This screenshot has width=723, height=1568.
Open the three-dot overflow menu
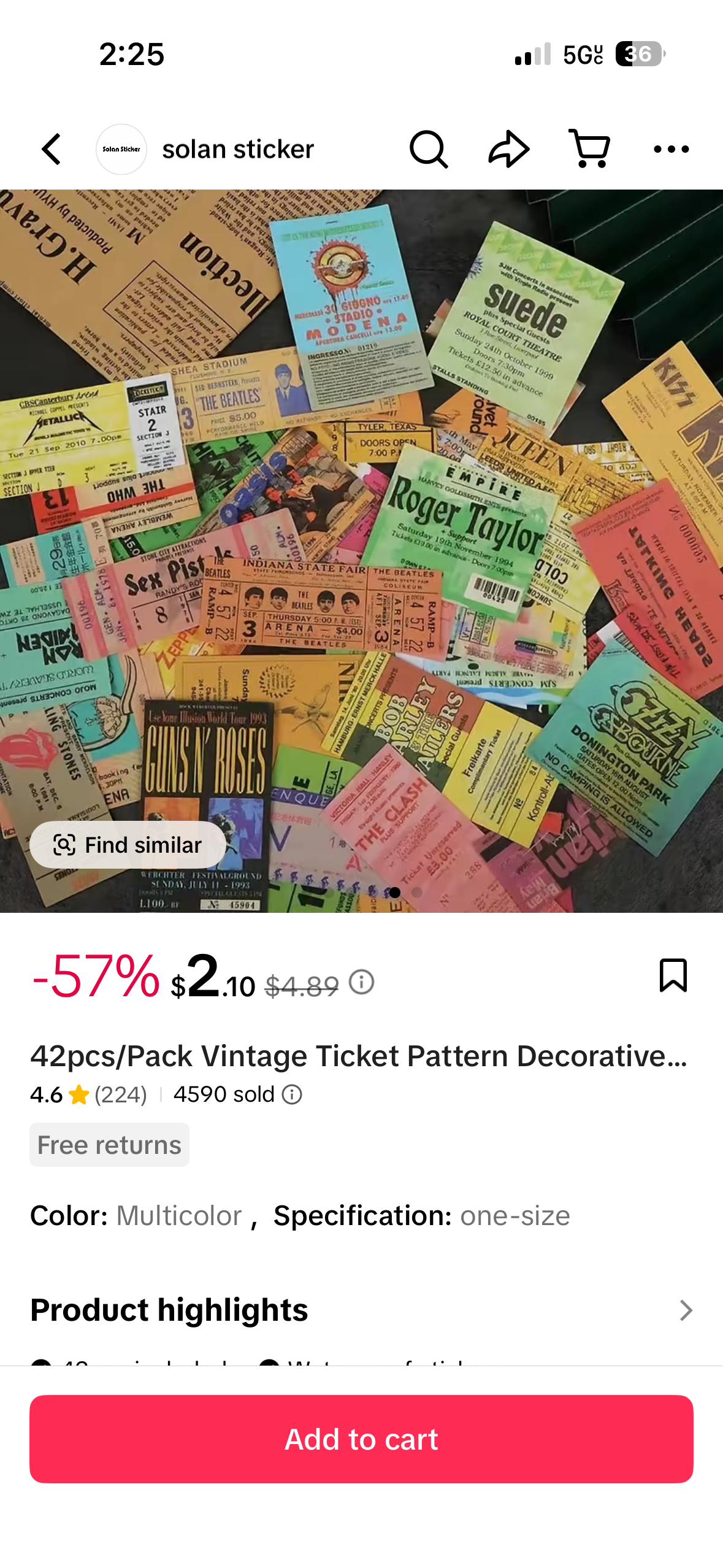click(671, 150)
